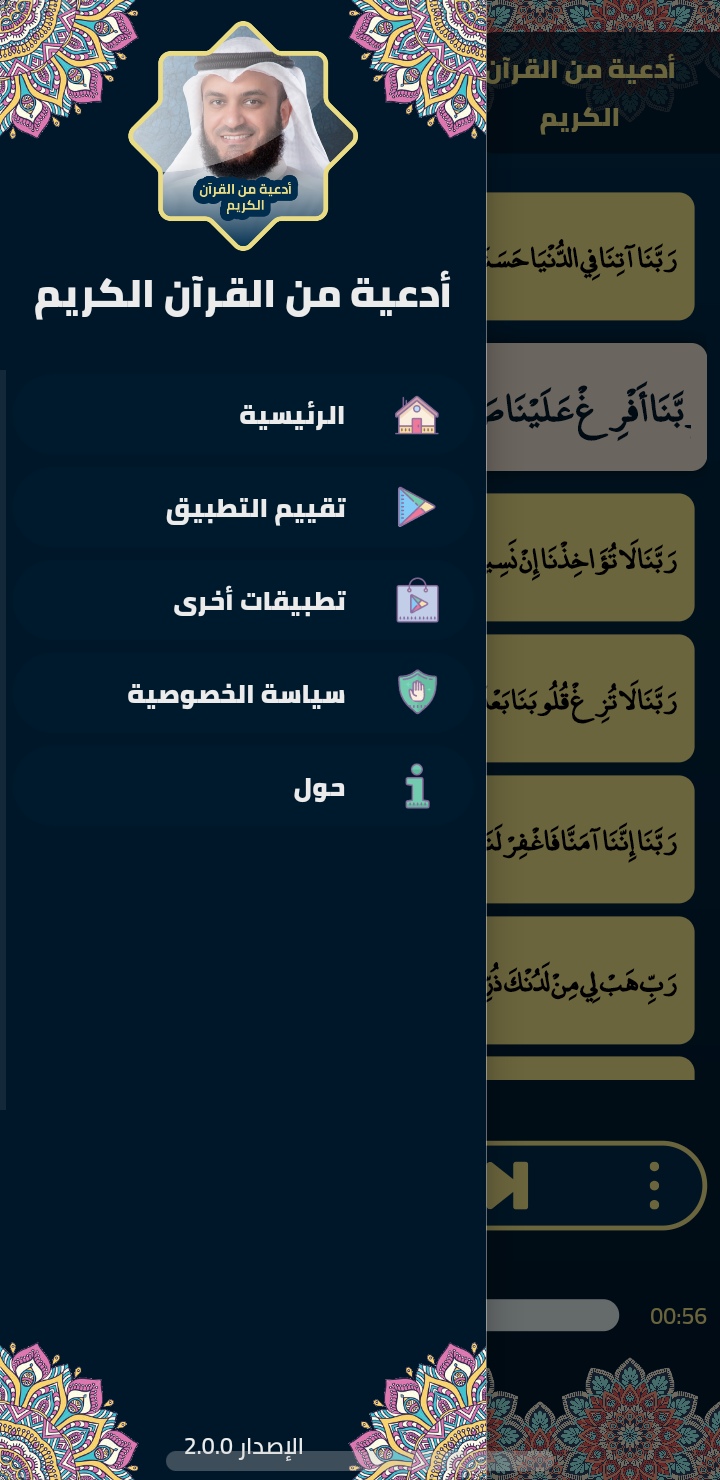Open سياسة الخصوصية privacy policy

tap(237, 694)
